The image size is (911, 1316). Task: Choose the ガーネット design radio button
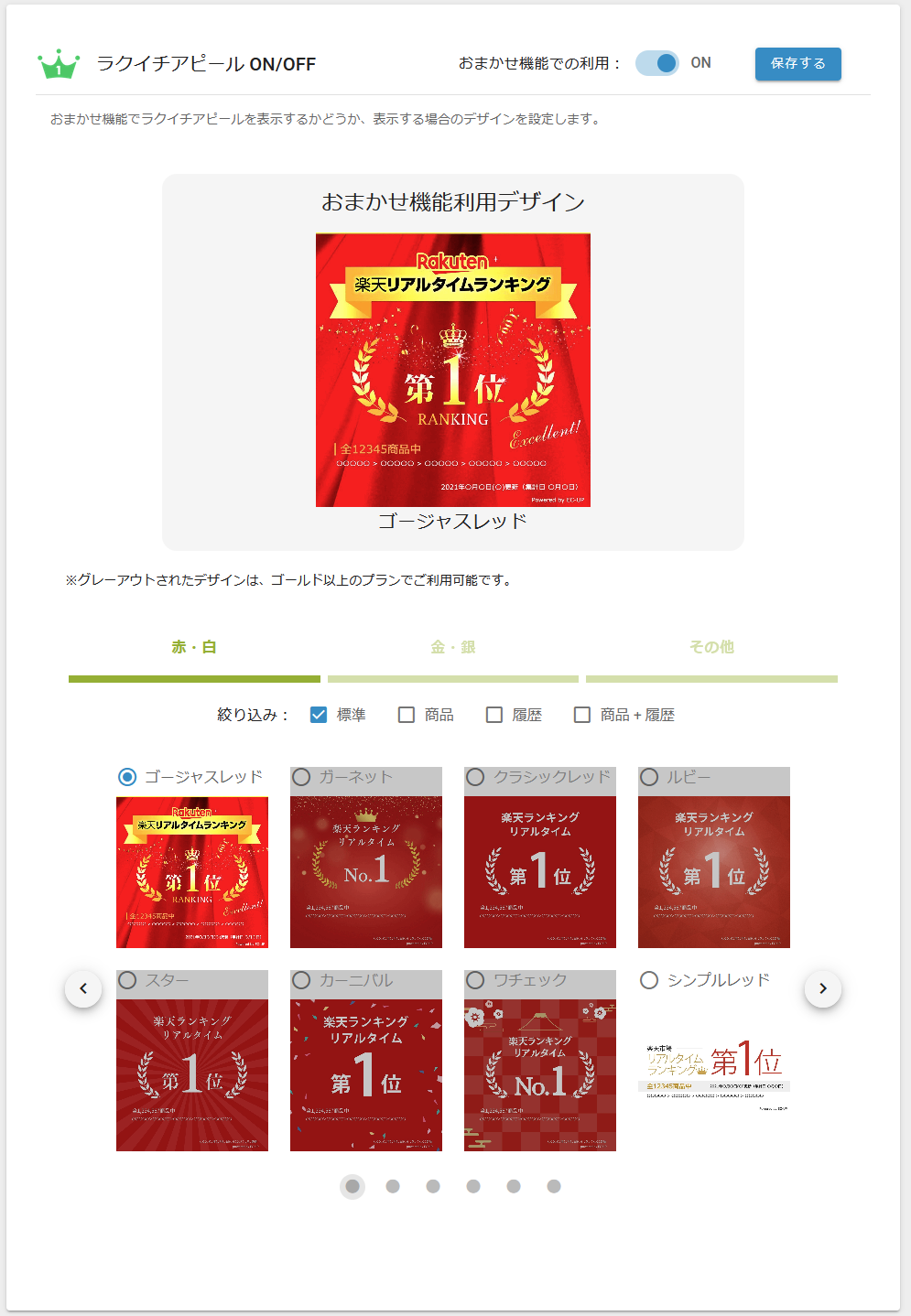pos(301,777)
